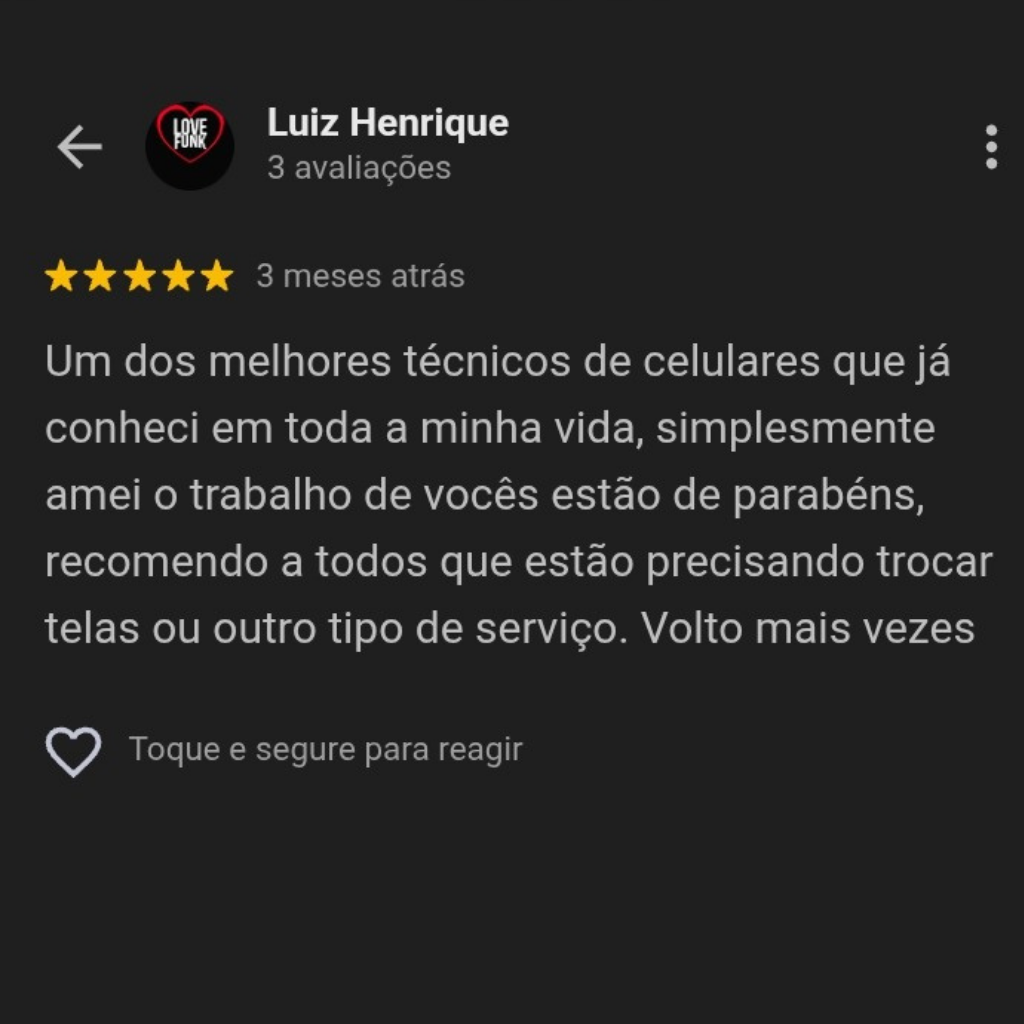Go back using the arrow icon
This screenshot has height=1024, width=1024.
pos(79,147)
